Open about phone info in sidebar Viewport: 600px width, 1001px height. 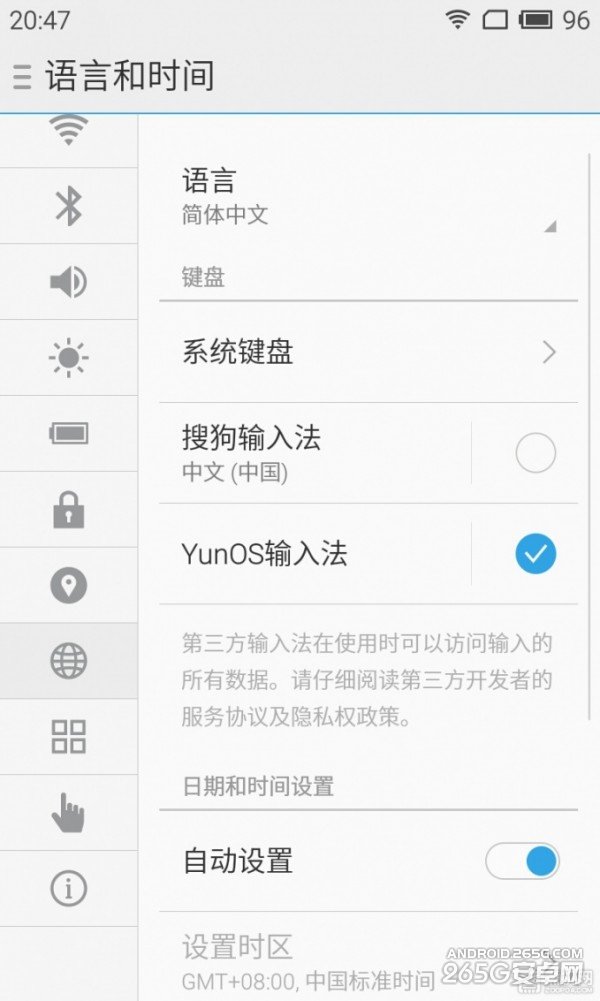pos(68,888)
